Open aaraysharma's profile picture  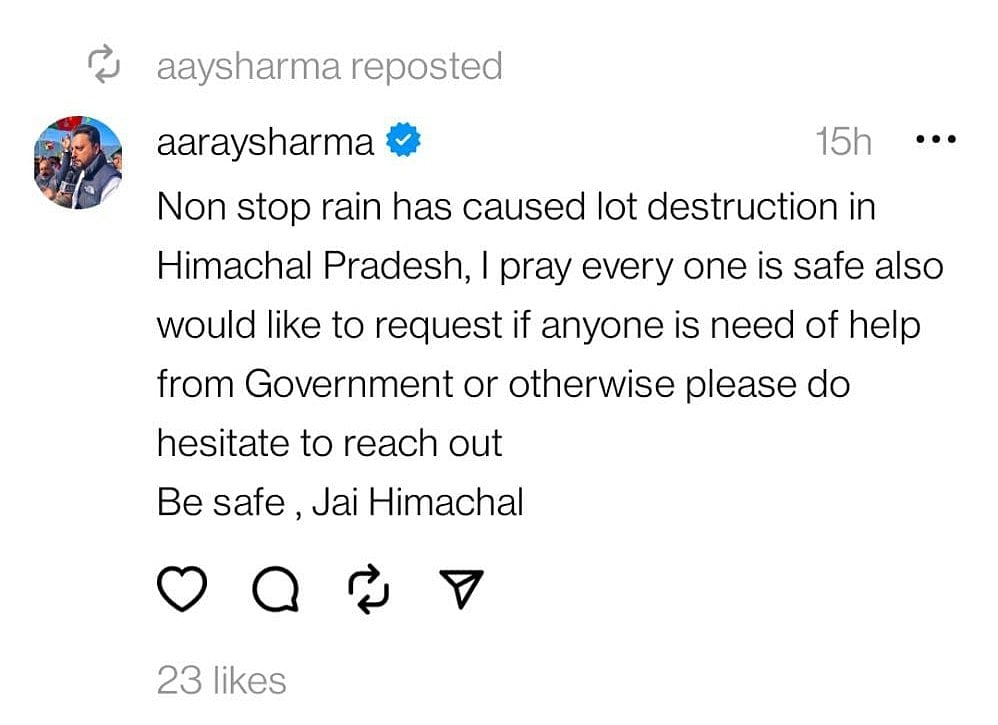(x=78, y=161)
